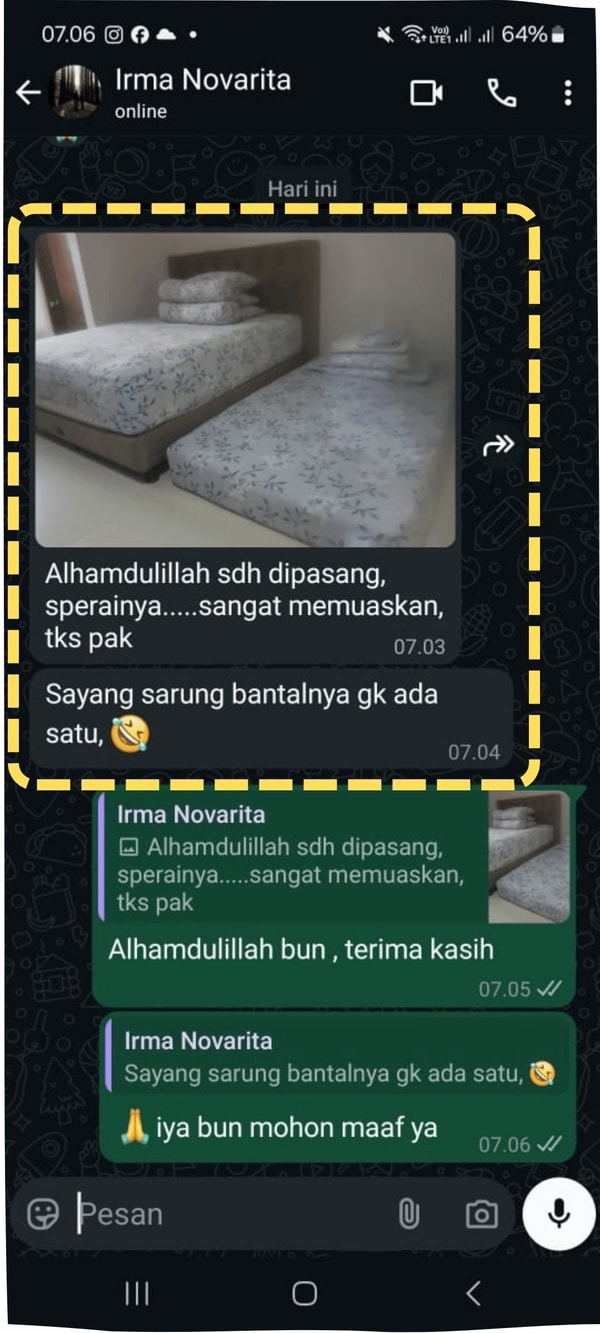
Task: Open recent apps from navigation bar
Action: pos(137,1293)
